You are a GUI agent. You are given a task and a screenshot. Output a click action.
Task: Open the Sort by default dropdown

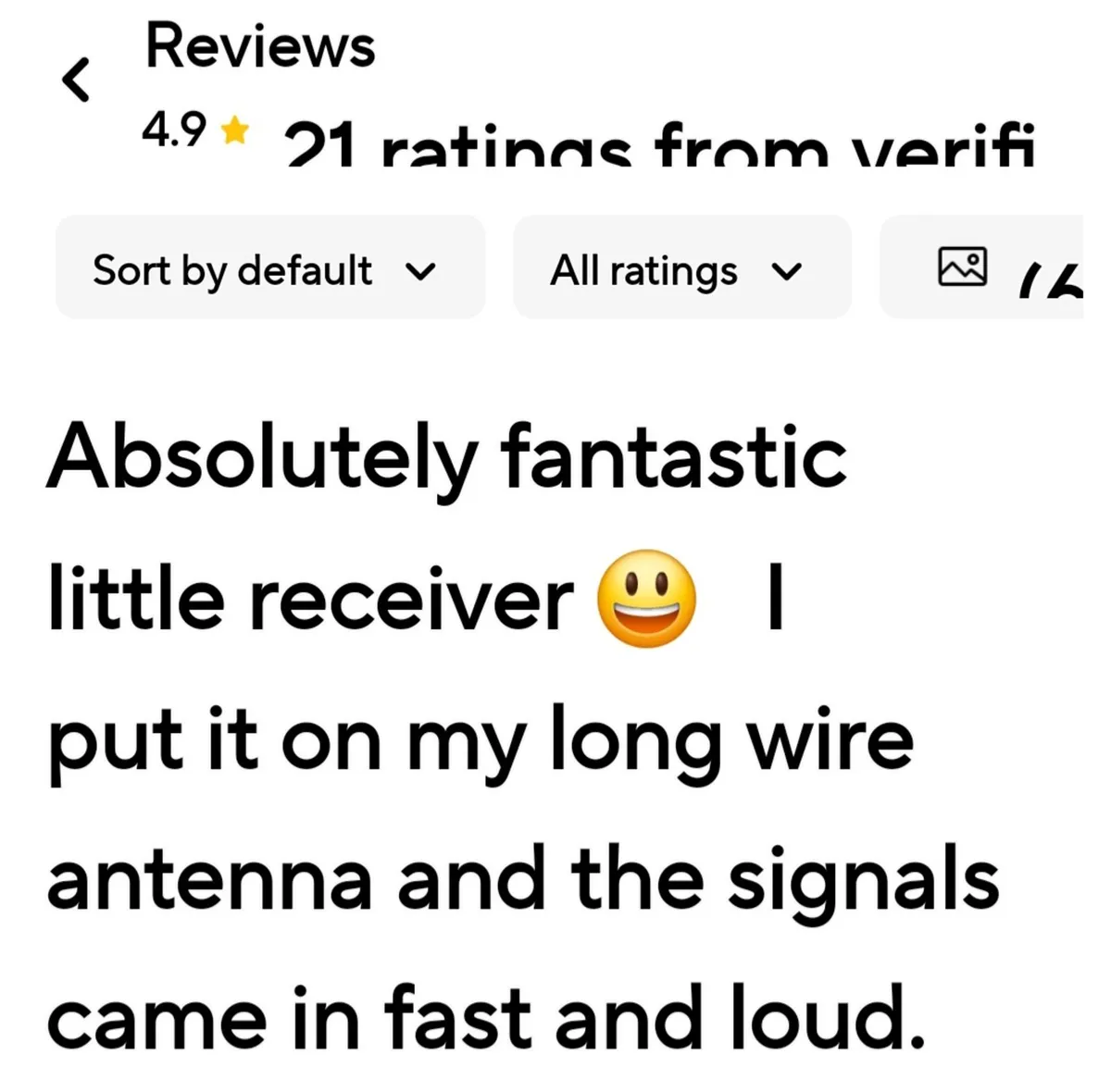(269, 268)
